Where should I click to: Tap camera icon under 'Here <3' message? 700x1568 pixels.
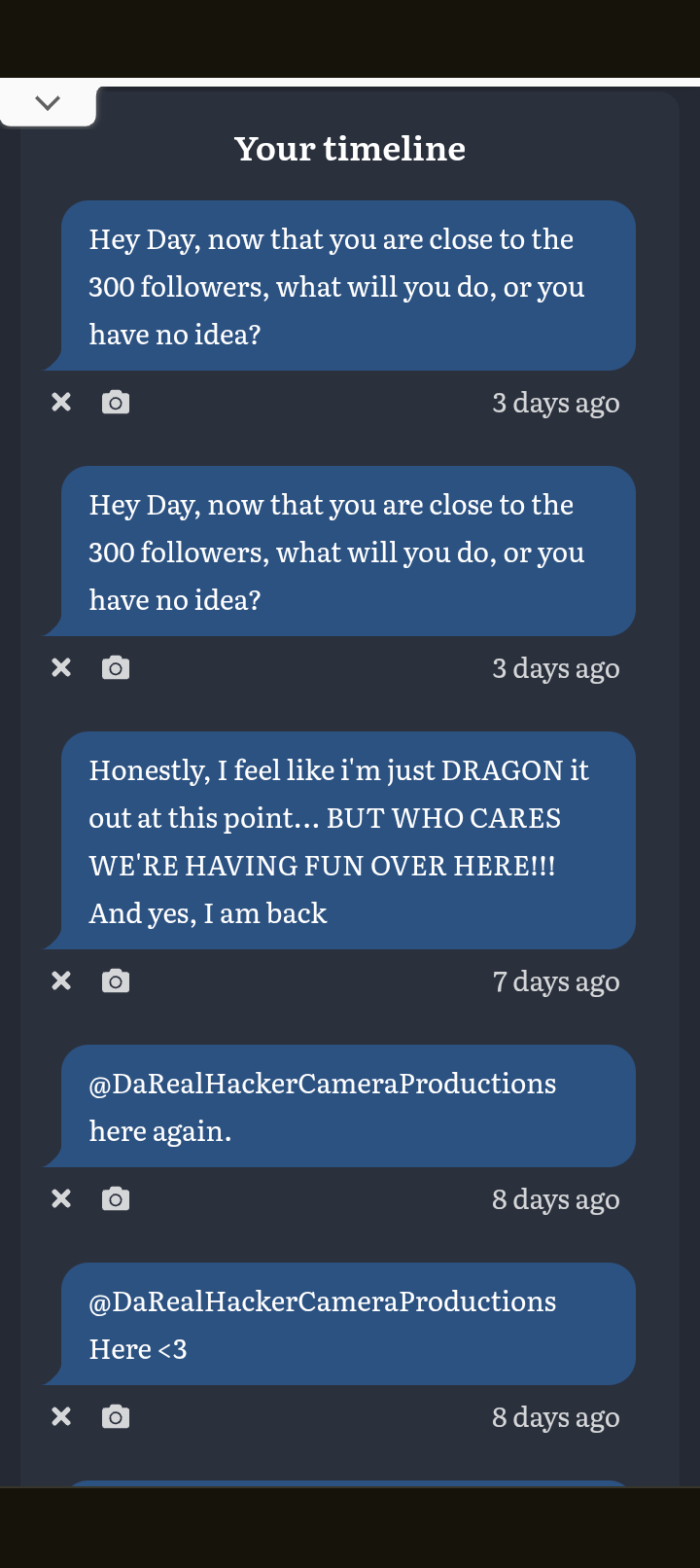point(116,1416)
